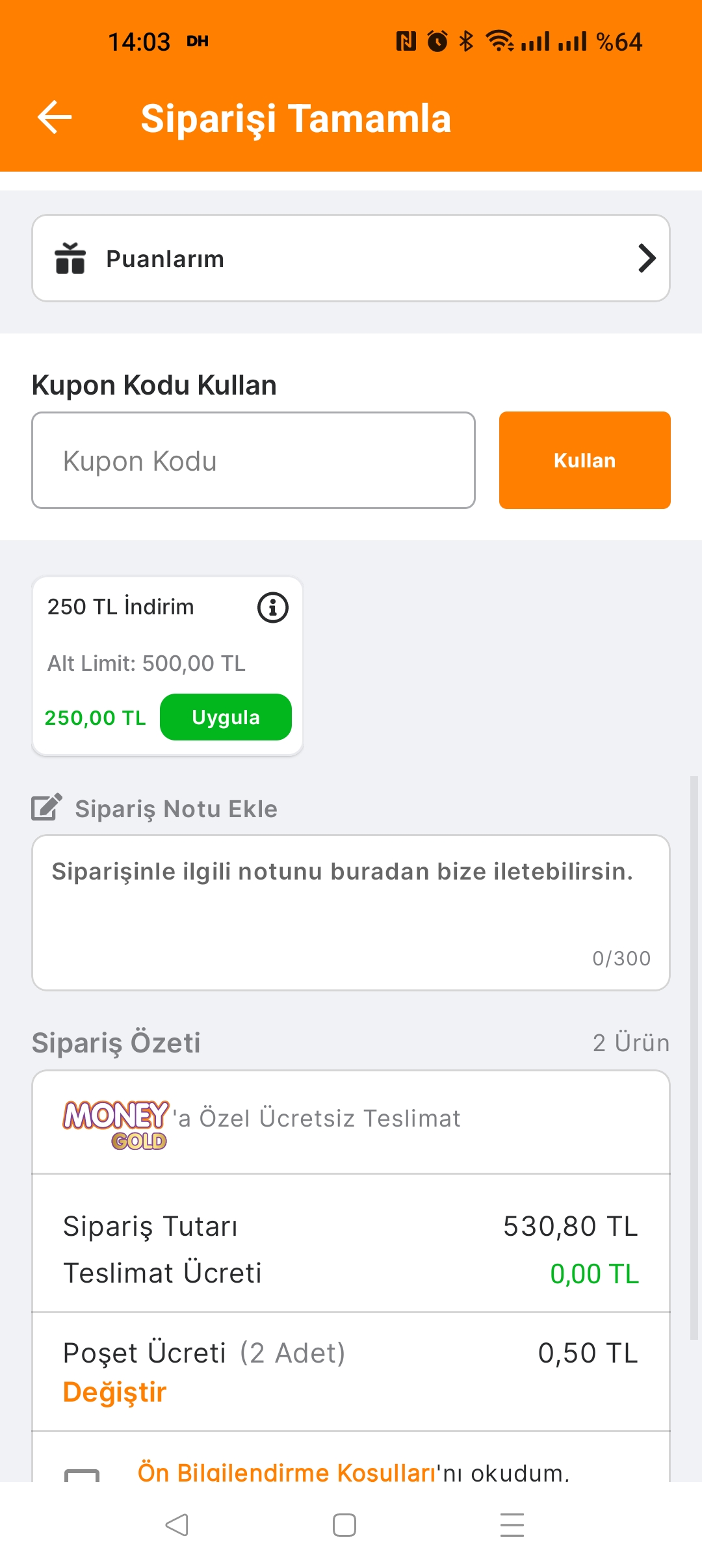Image resolution: width=702 pixels, height=1568 pixels.
Task: Tick the terms checkbox beside Ön Bilgilendirme Koşulları
Action: pos(82,1475)
